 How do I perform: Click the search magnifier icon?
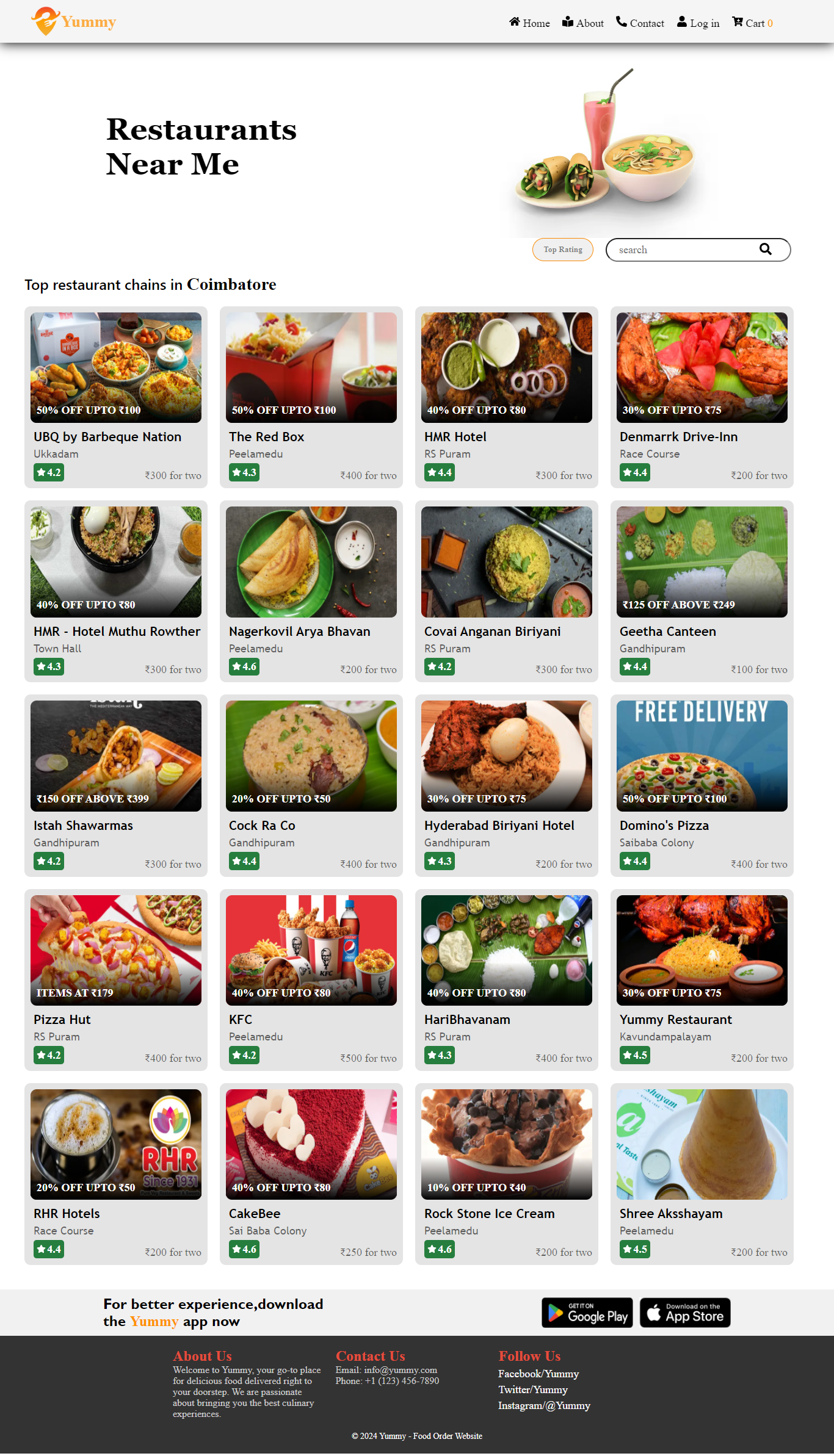[x=765, y=249]
